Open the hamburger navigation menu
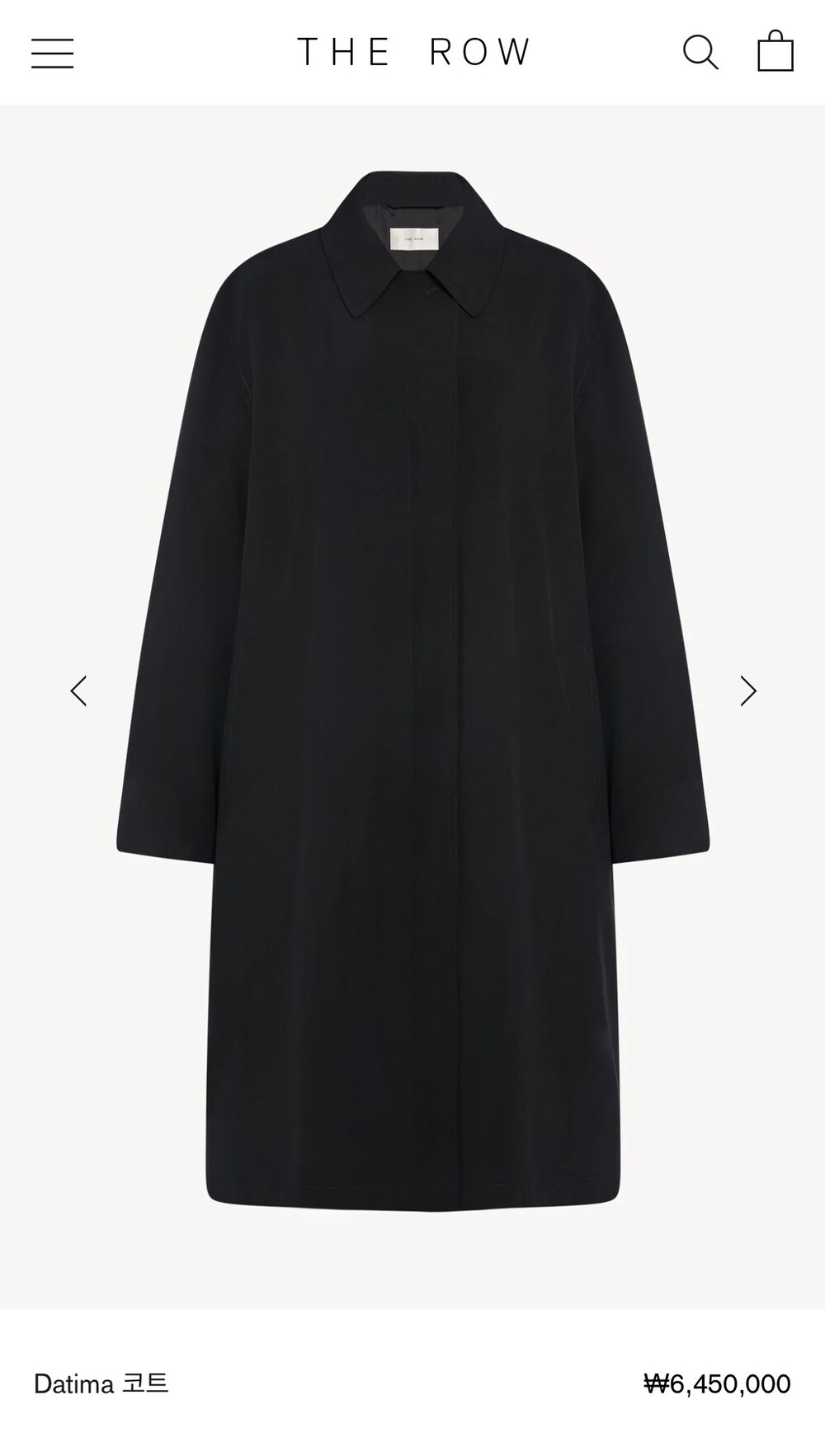This screenshot has width=825, height=1456. (52, 53)
